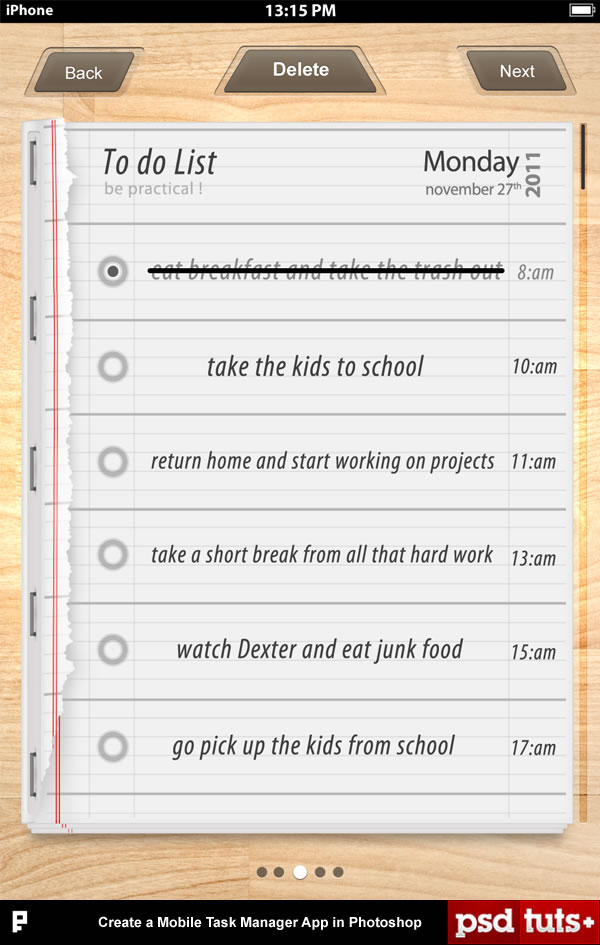Delete the selected task

click(300, 69)
